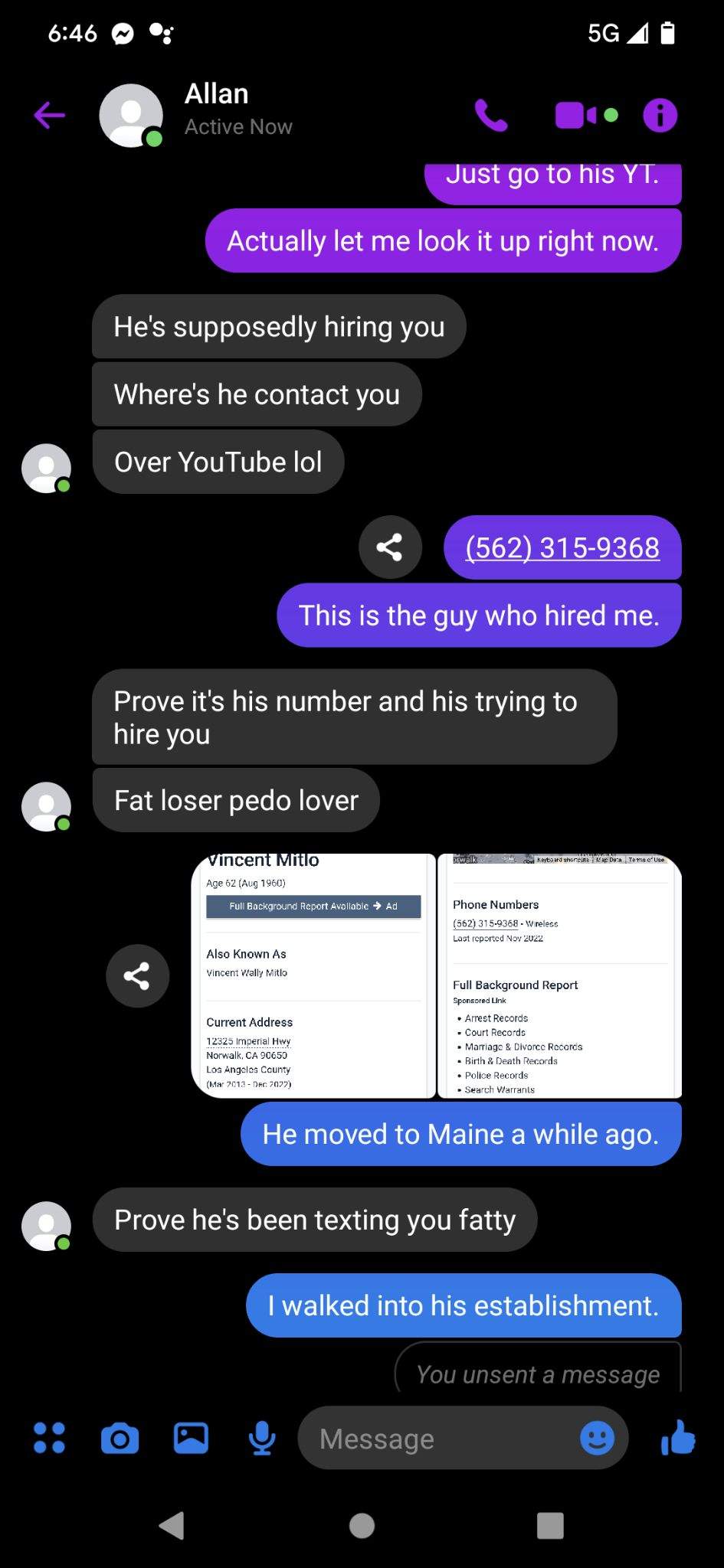Open conversation info details

click(660, 116)
